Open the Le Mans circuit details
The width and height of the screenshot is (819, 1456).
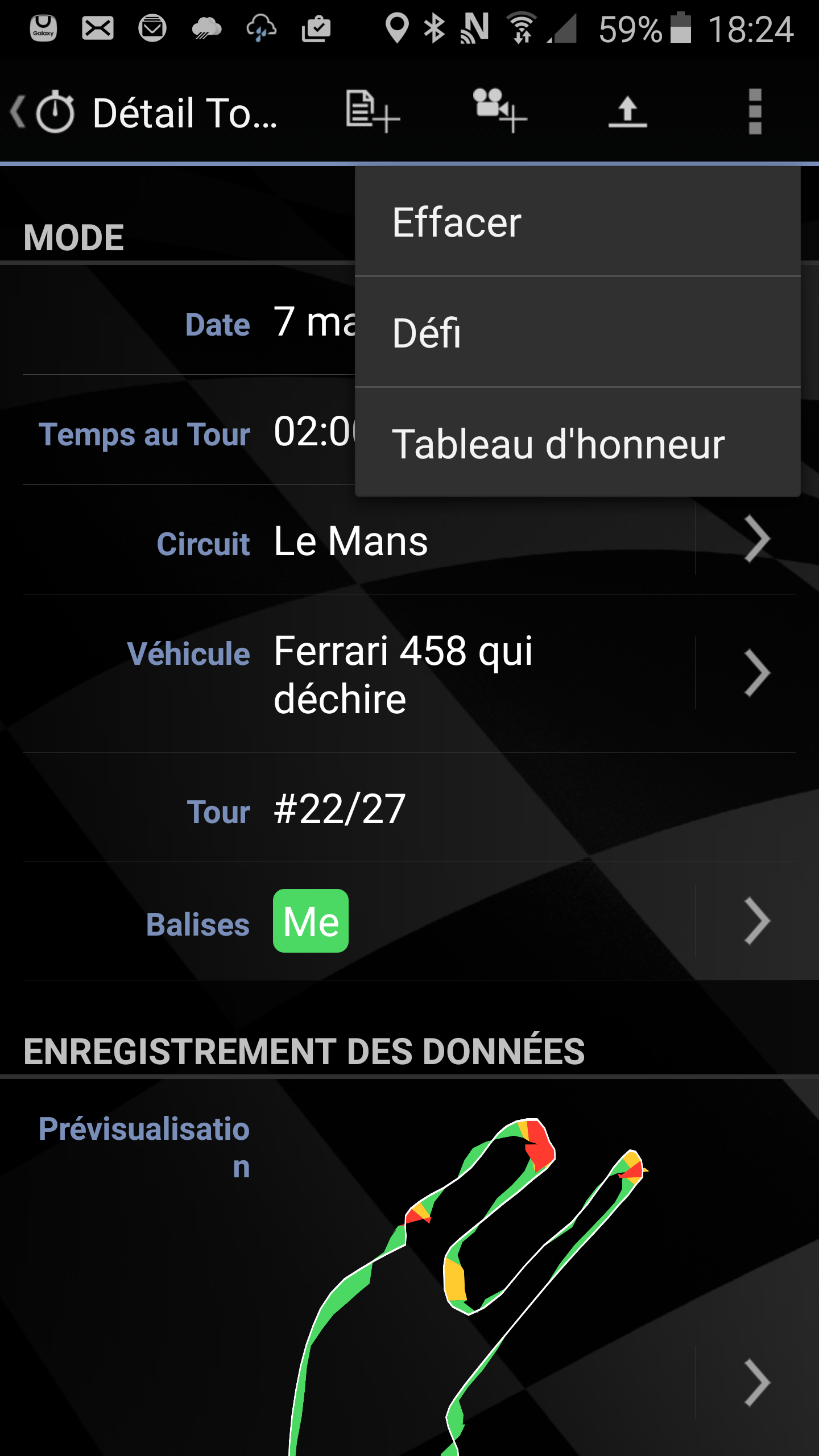coord(756,539)
